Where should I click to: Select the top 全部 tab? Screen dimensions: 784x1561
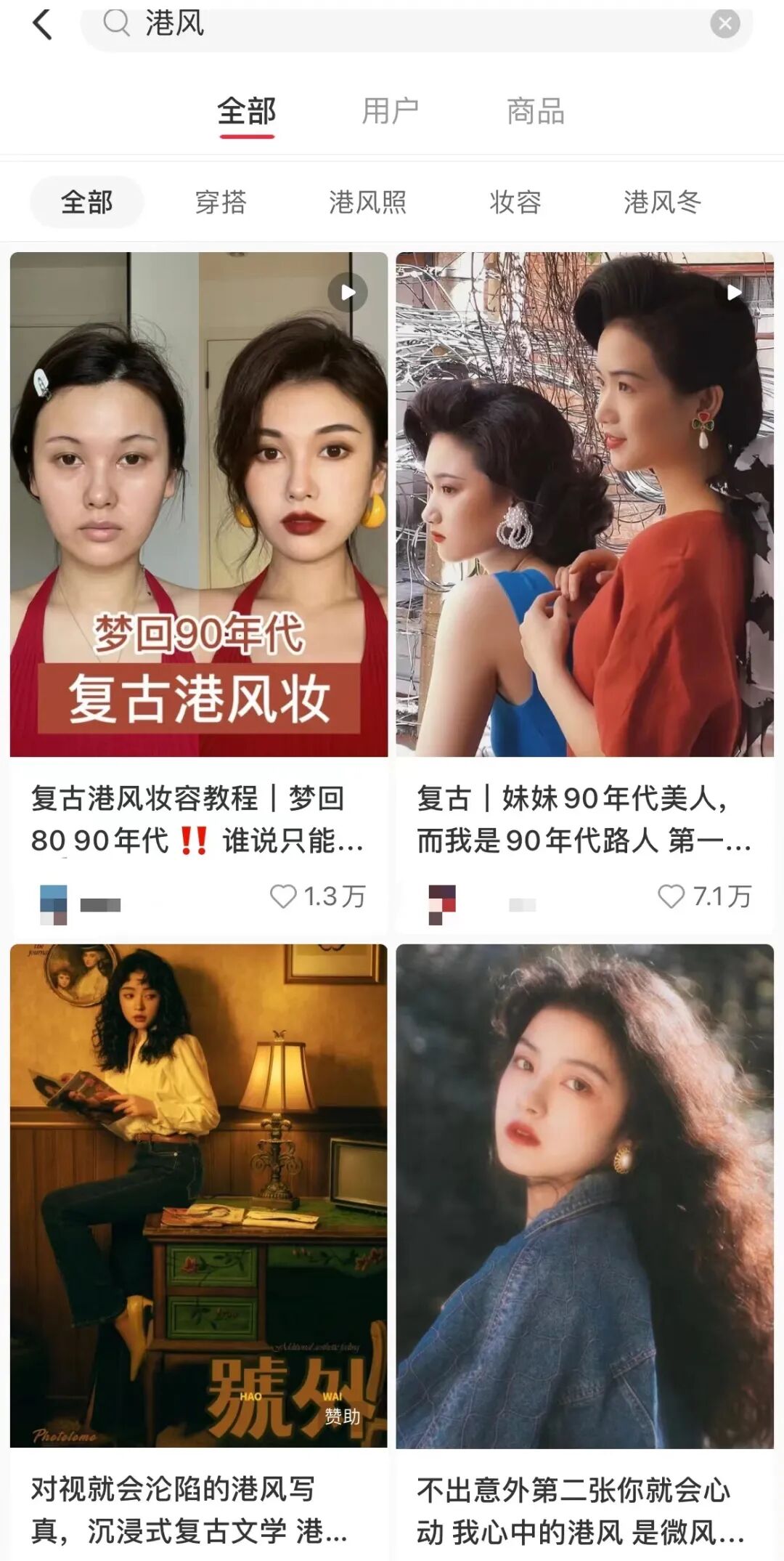pos(246,112)
